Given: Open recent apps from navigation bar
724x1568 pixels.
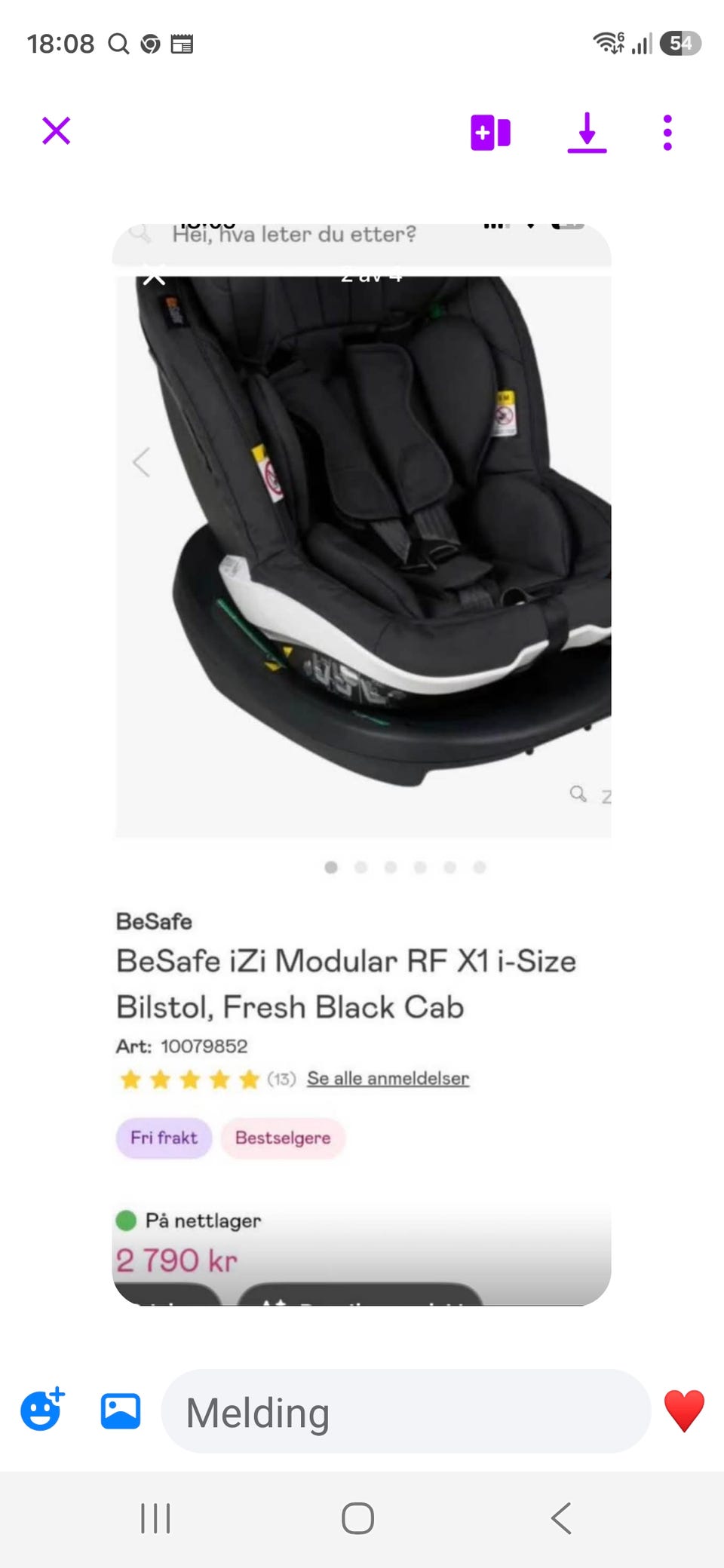Looking at the screenshot, I should [155, 1518].
